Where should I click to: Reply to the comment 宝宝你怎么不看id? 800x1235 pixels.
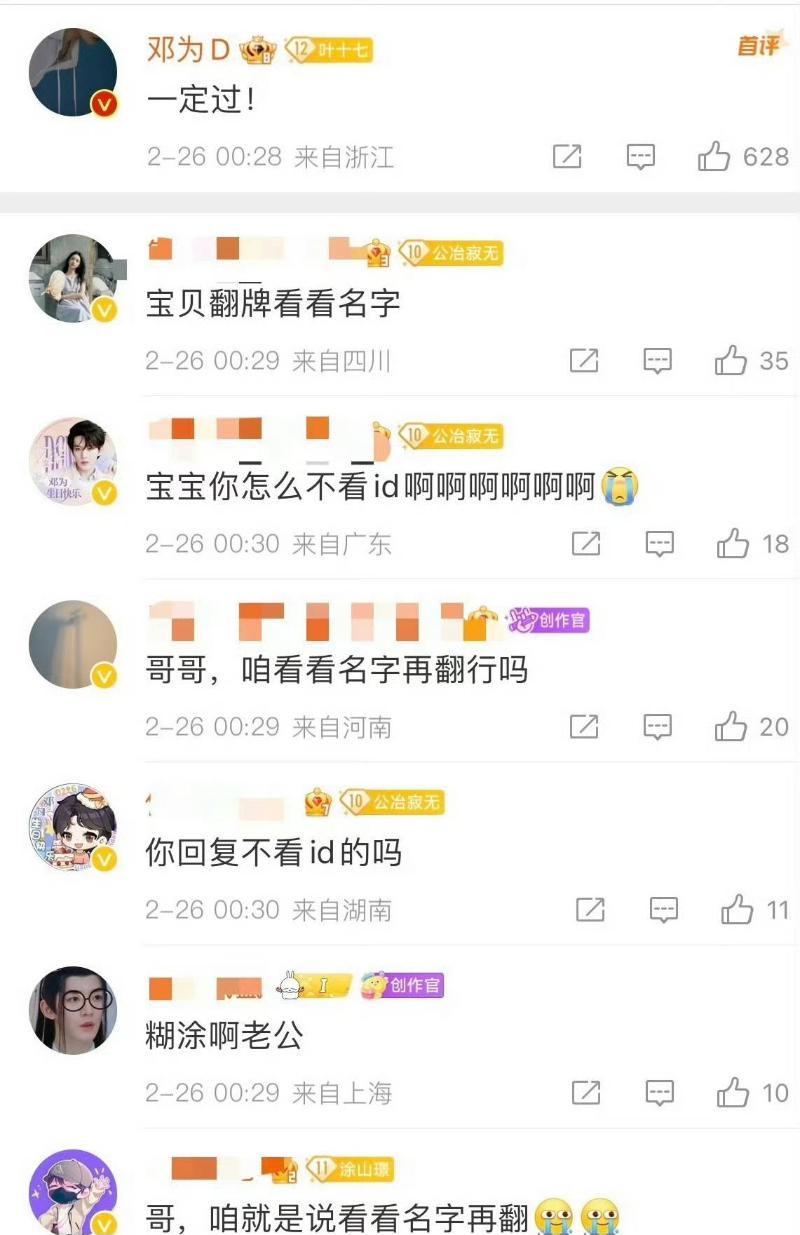[x=659, y=544]
